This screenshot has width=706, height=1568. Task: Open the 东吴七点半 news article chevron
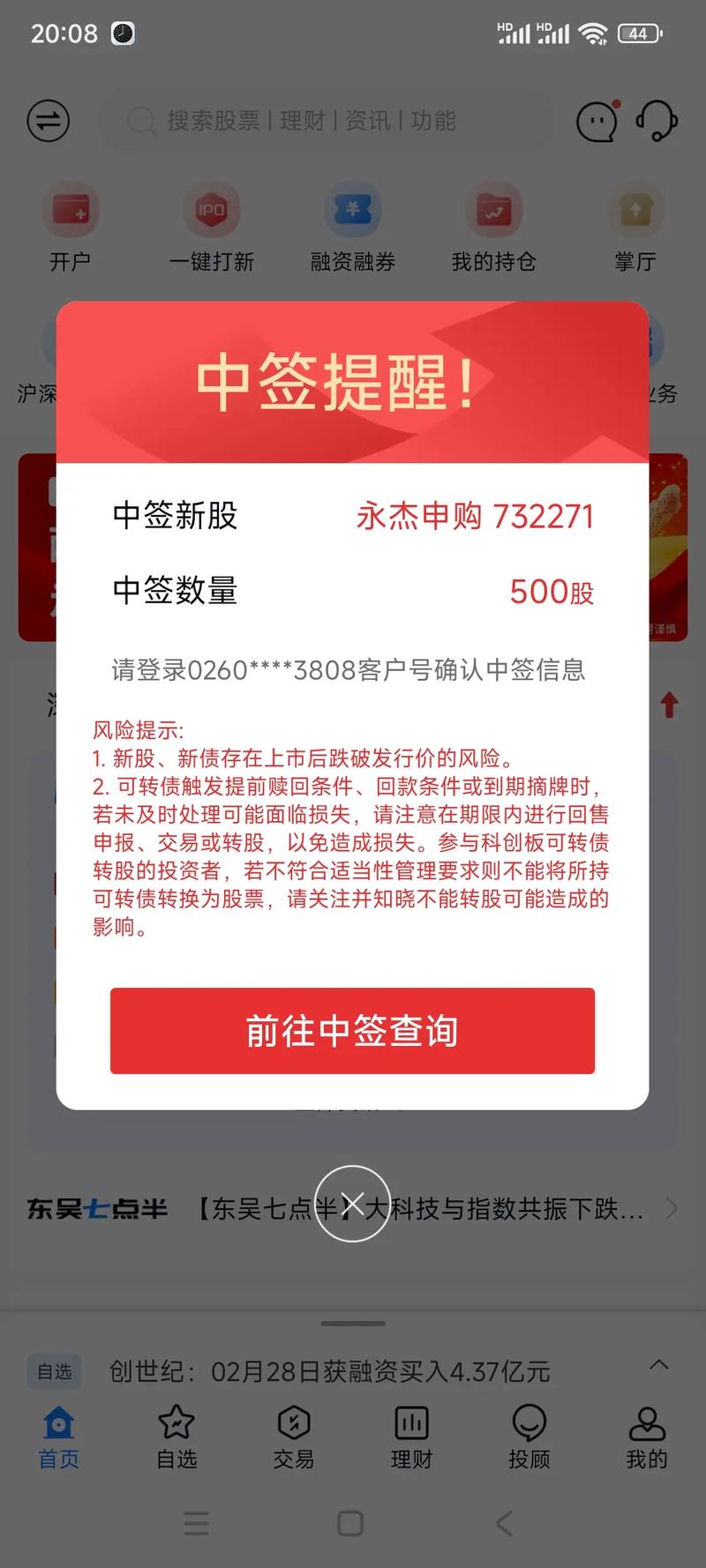[671, 1210]
